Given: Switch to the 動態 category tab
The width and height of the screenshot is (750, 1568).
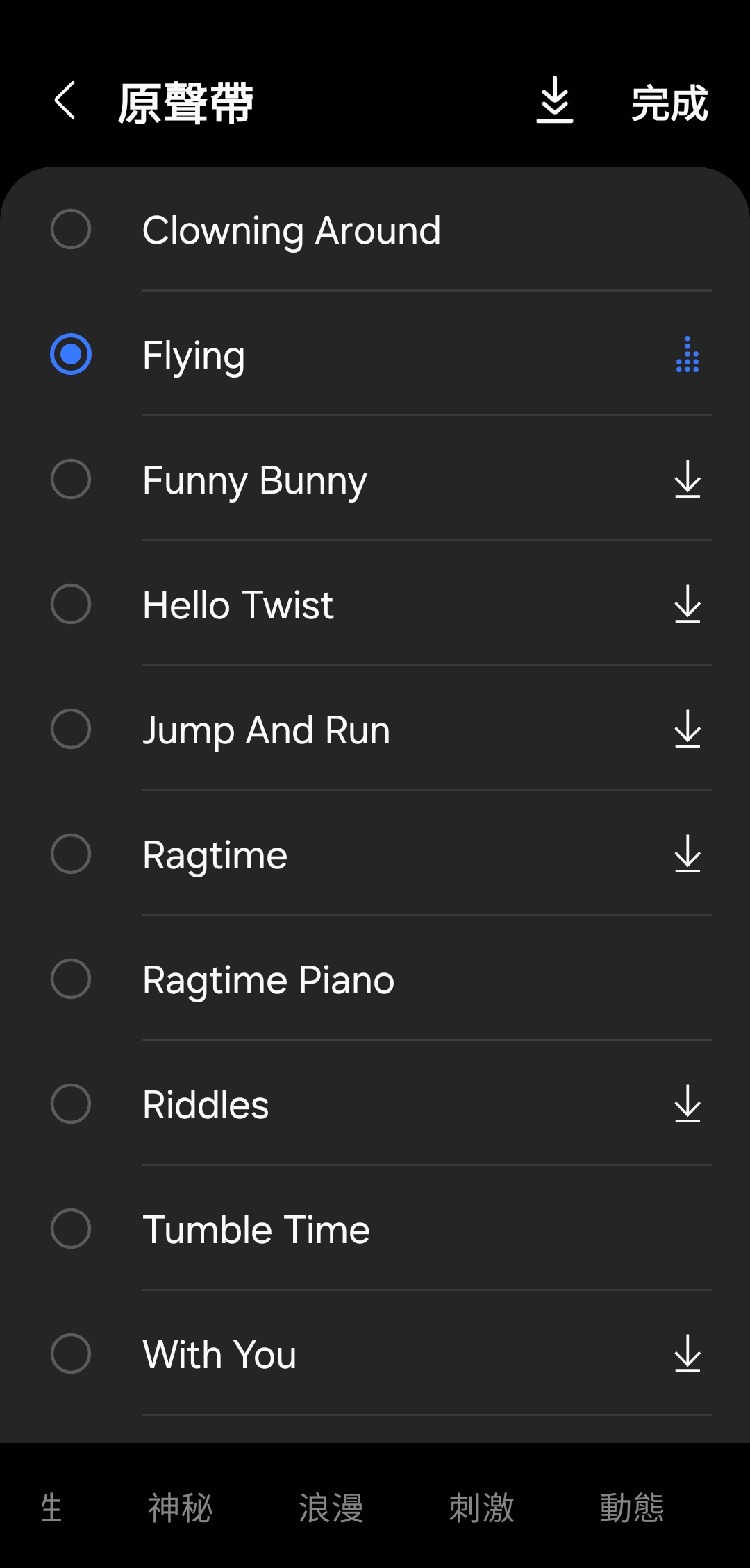Looking at the screenshot, I should [x=632, y=1508].
